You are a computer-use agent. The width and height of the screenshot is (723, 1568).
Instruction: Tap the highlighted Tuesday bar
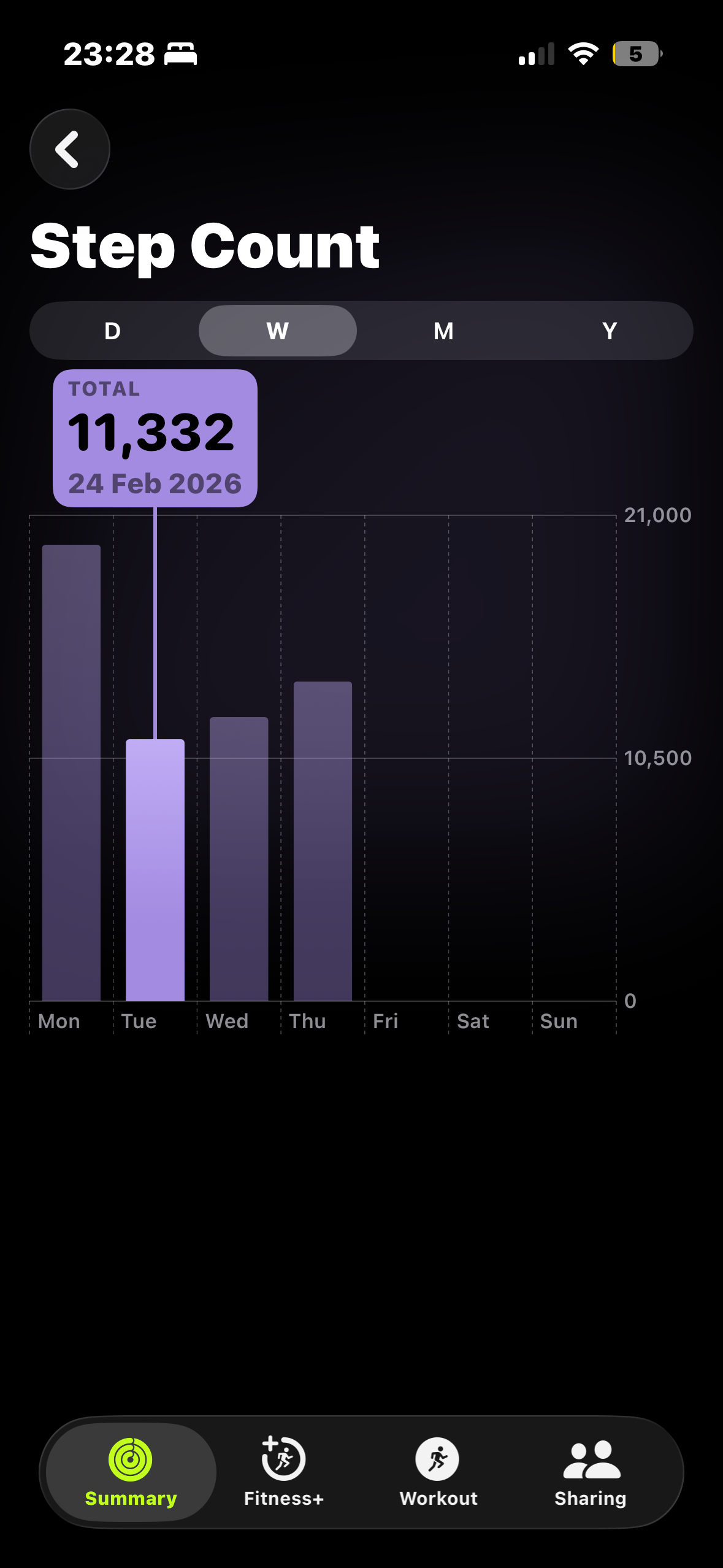[155, 870]
